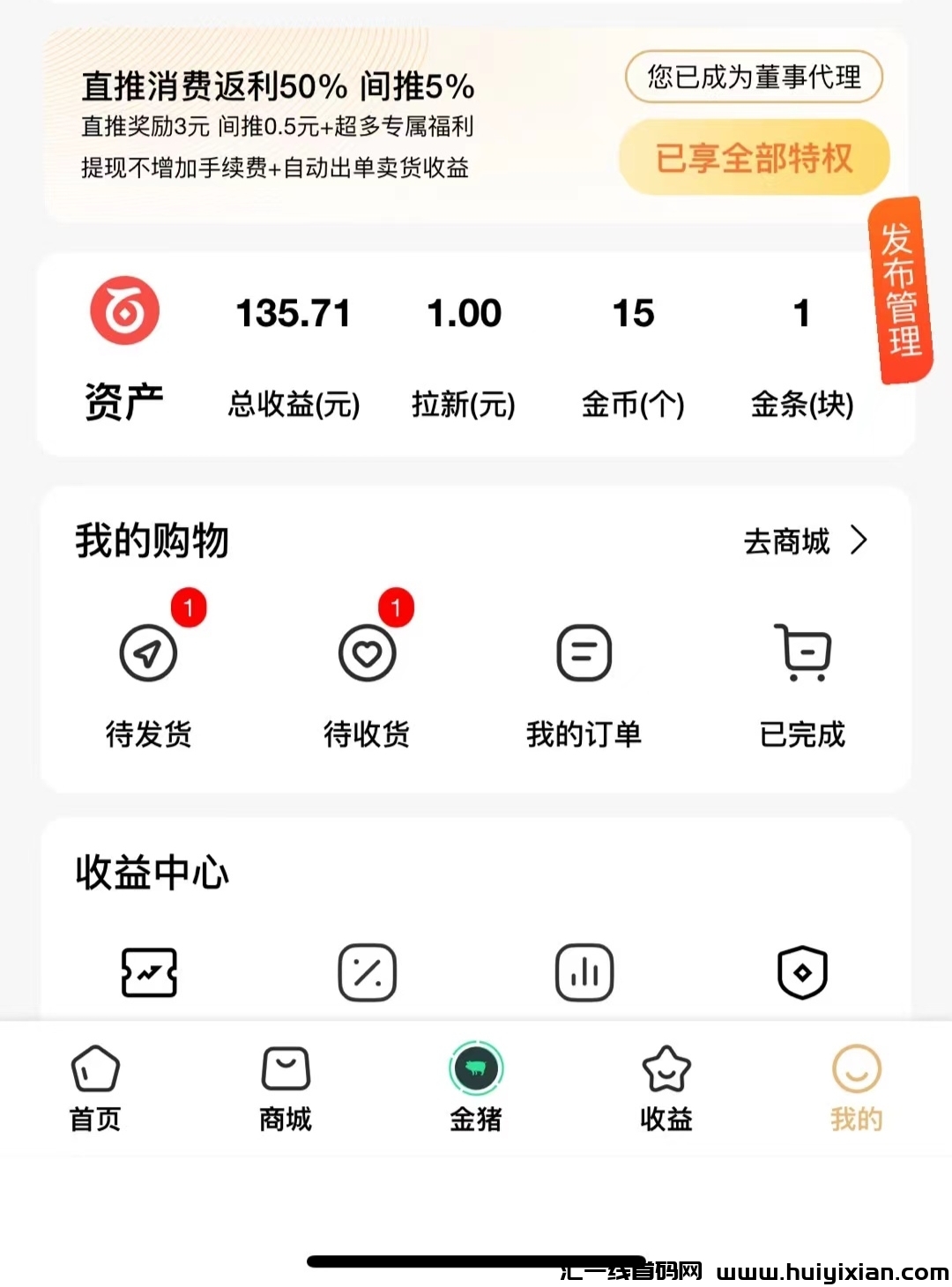Screen dimensions: 952x1287
Task: Check 金条 gold bar balance
Action: click(x=801, y=353)
